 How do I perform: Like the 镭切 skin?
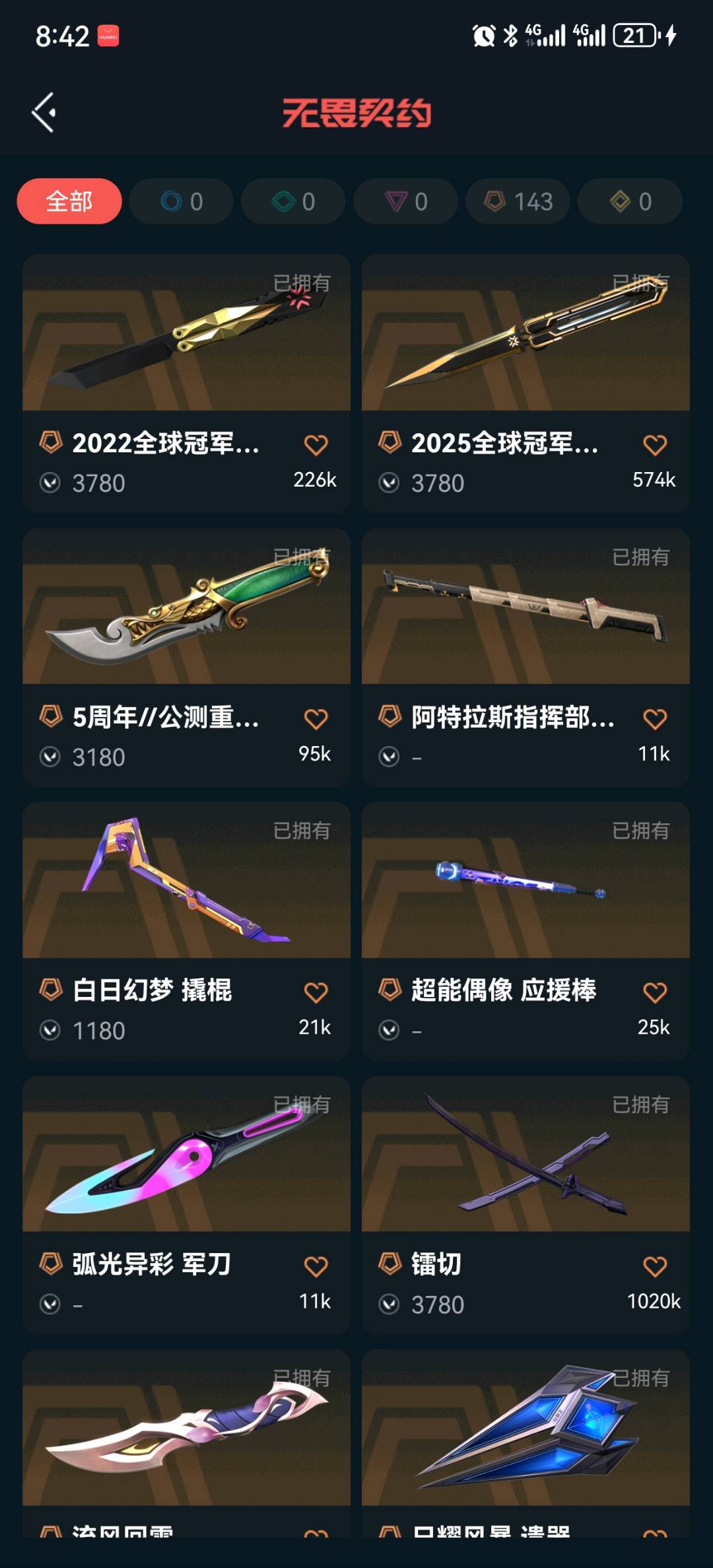(x=655, y=1266)
